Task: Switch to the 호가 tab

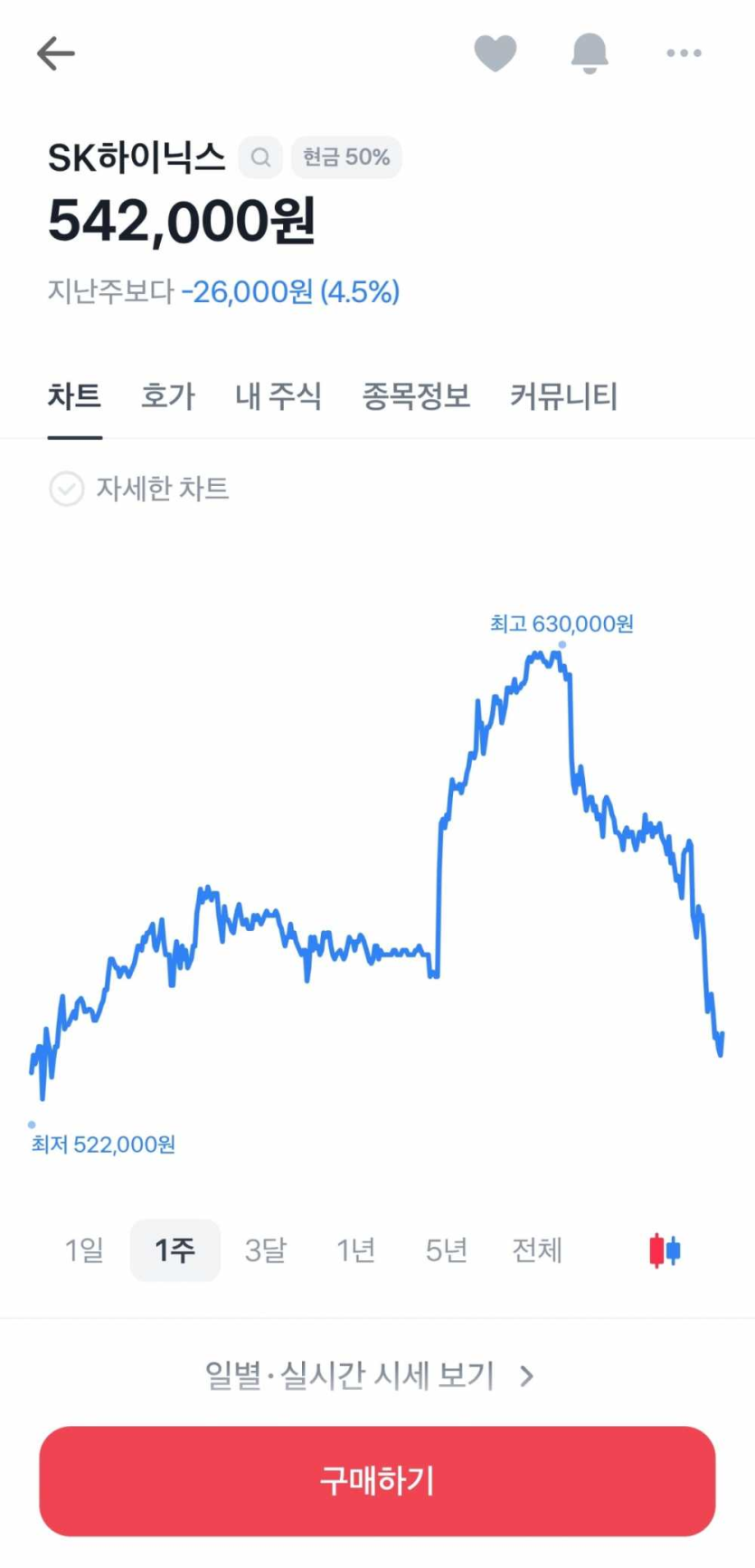Action: (x=167, y=396)
